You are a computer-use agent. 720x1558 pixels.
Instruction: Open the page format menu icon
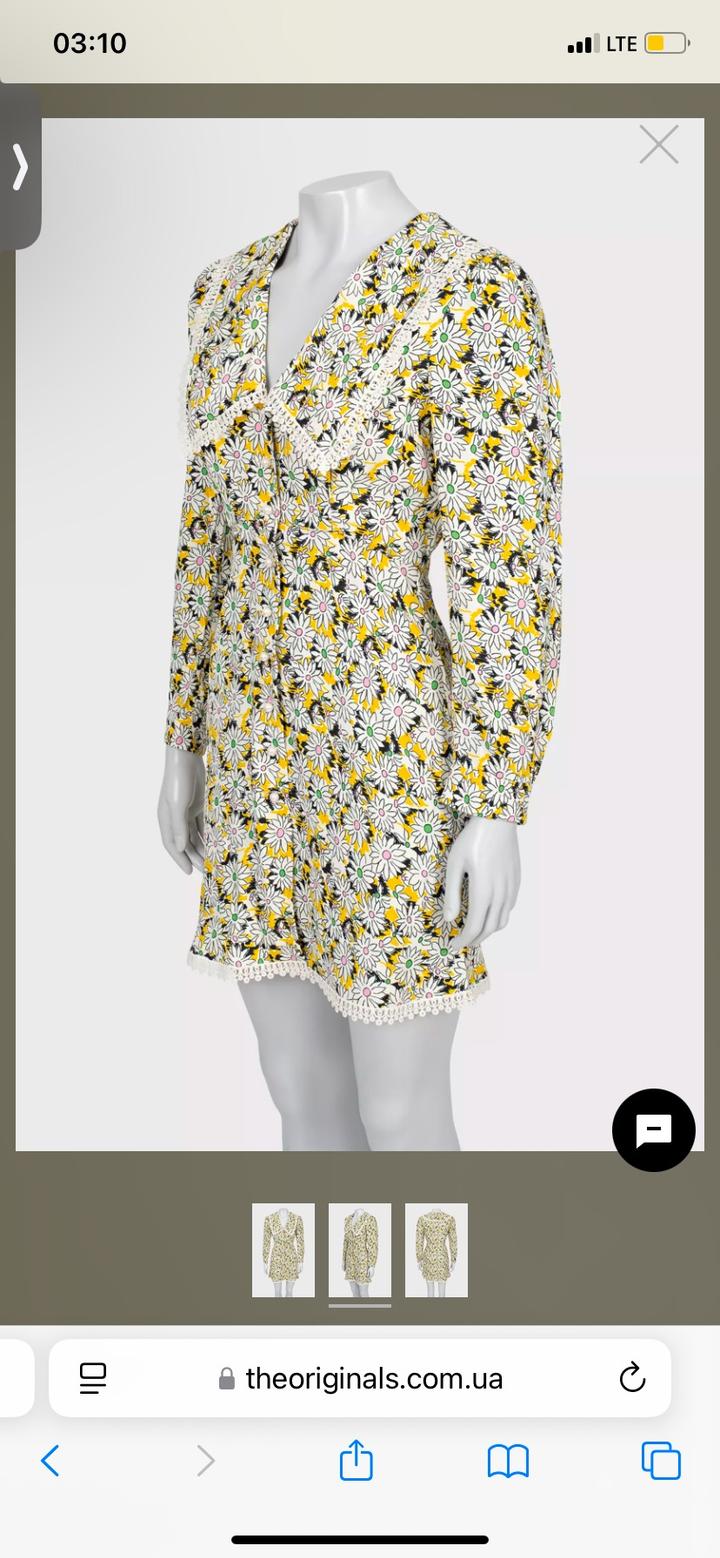(x=93, y=1379)
